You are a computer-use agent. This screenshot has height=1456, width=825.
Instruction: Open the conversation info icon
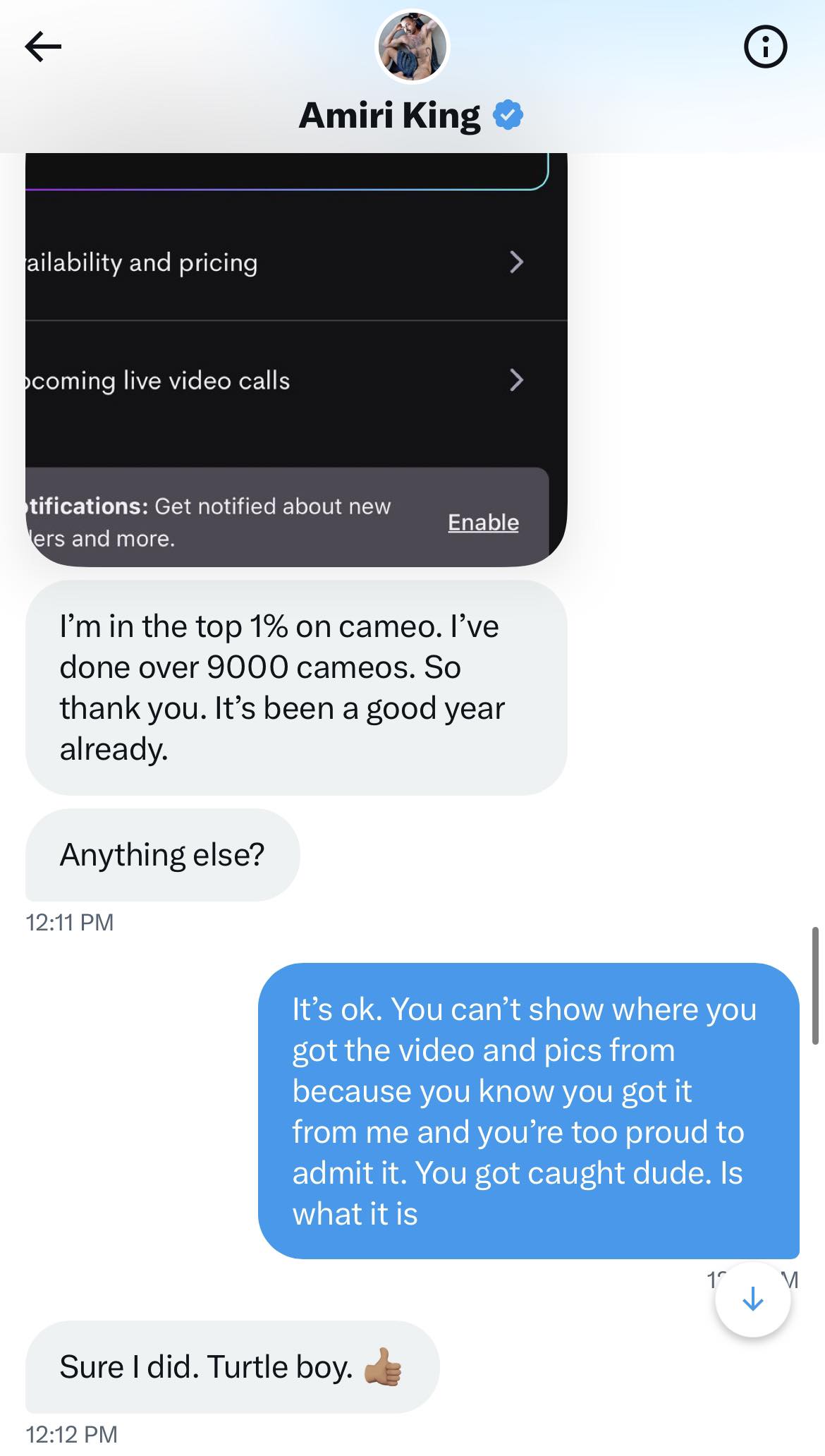point(765,47)
